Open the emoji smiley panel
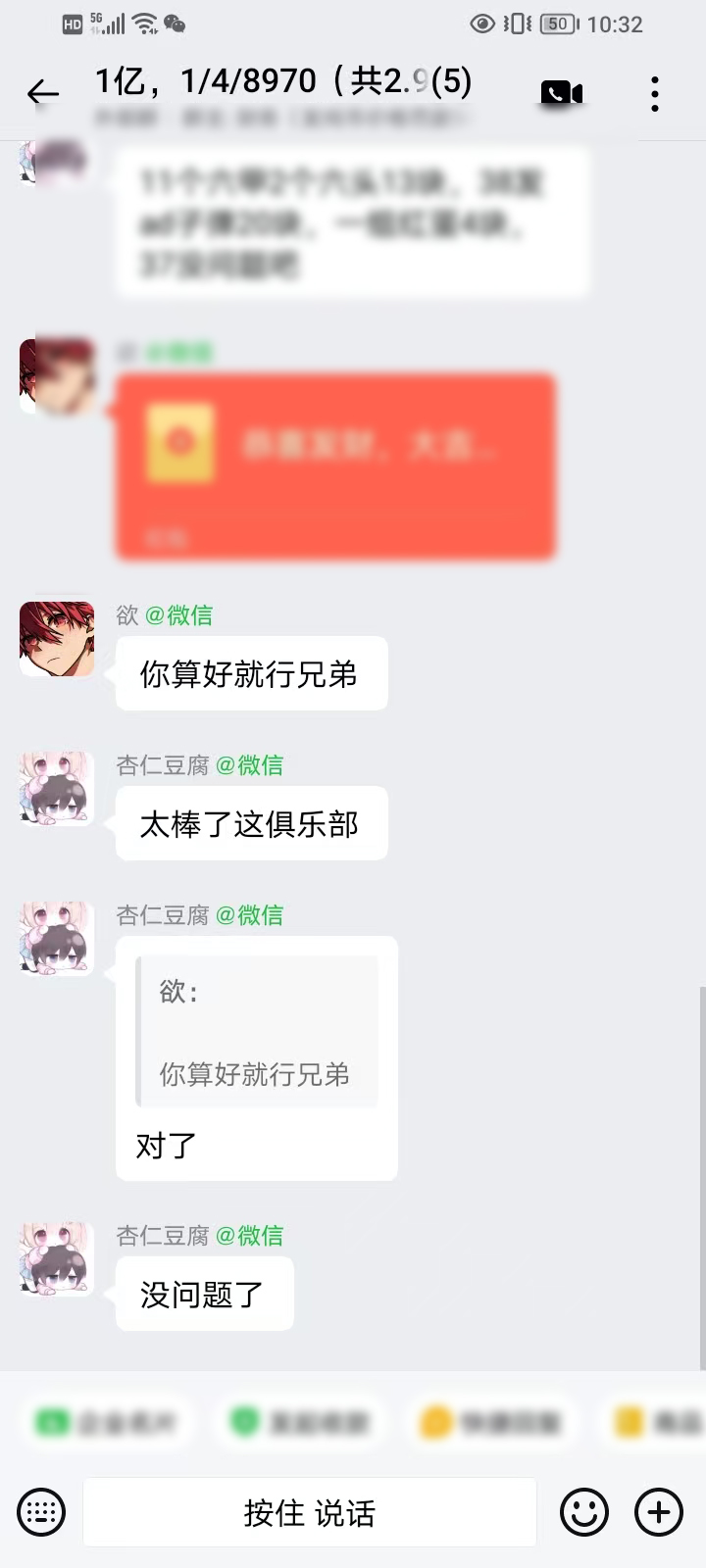This screenshot has height=1568, width=706. [583, 1512]
